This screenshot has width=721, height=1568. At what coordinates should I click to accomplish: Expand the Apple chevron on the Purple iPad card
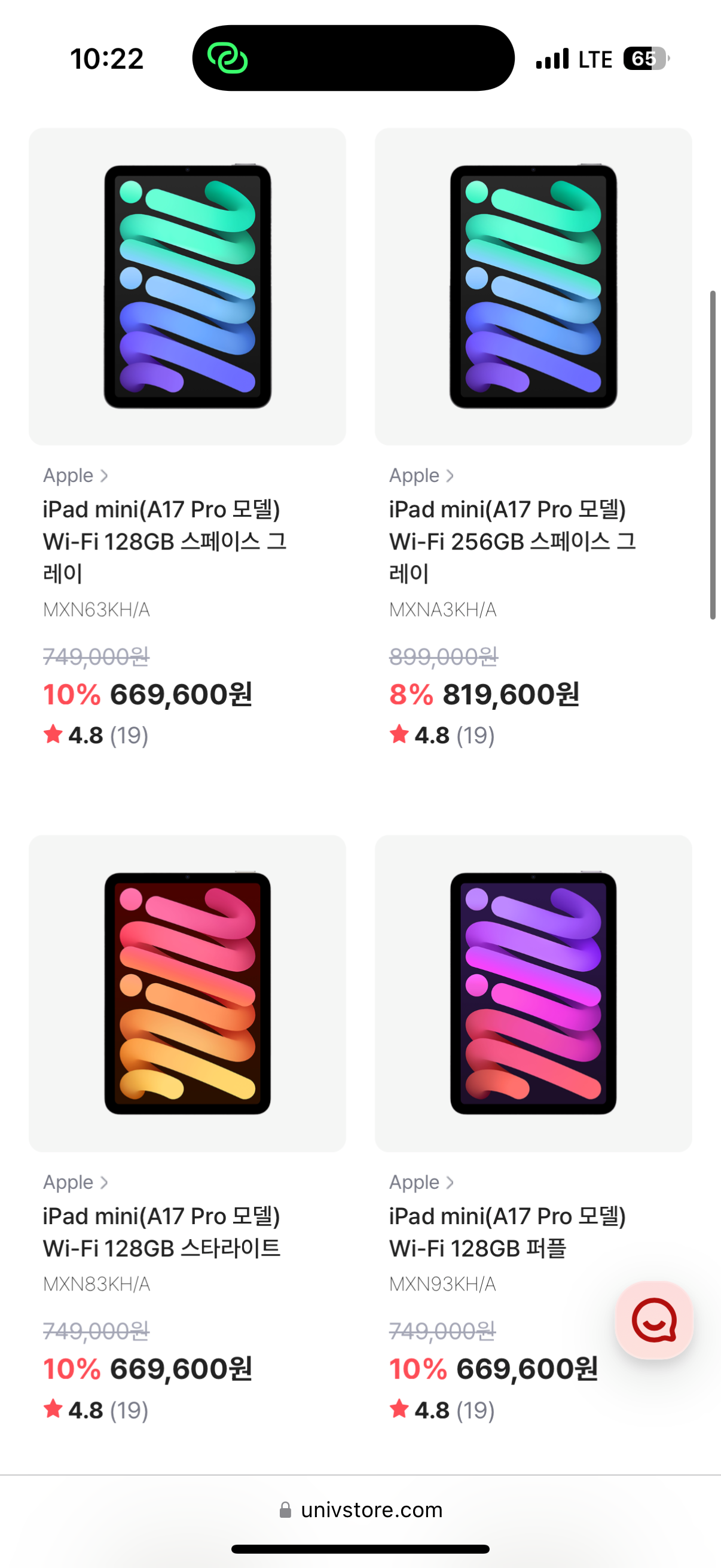click(450, 1182)
